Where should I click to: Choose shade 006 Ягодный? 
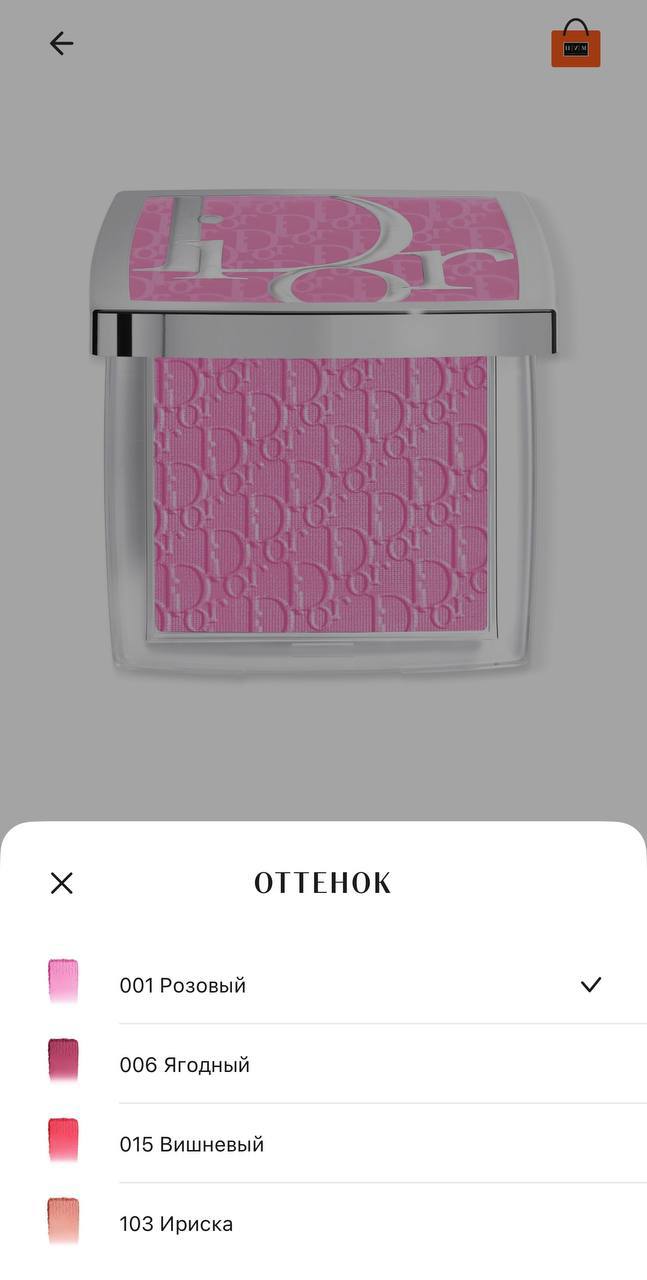click(x=185, y=1065)
